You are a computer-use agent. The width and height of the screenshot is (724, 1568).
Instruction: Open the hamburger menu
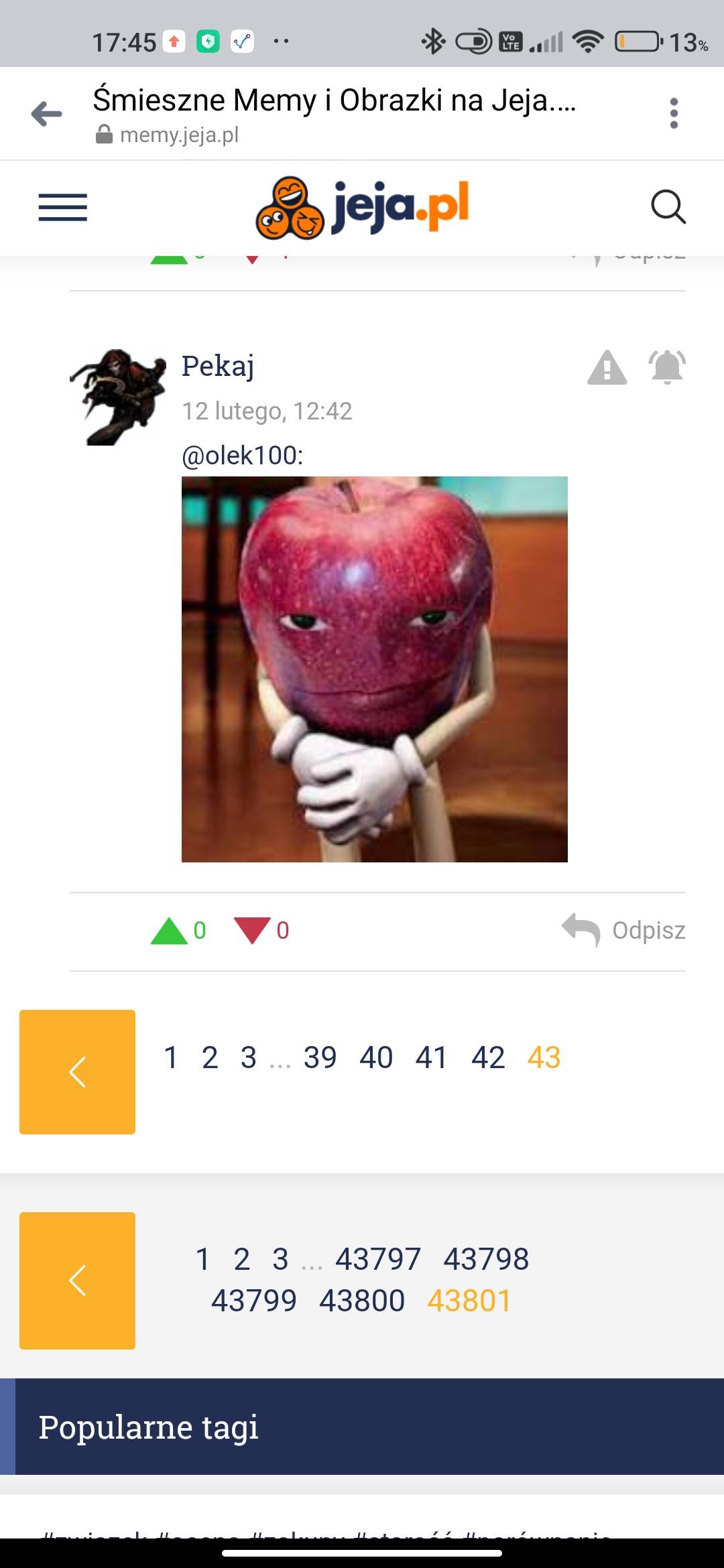coord(63,207)
